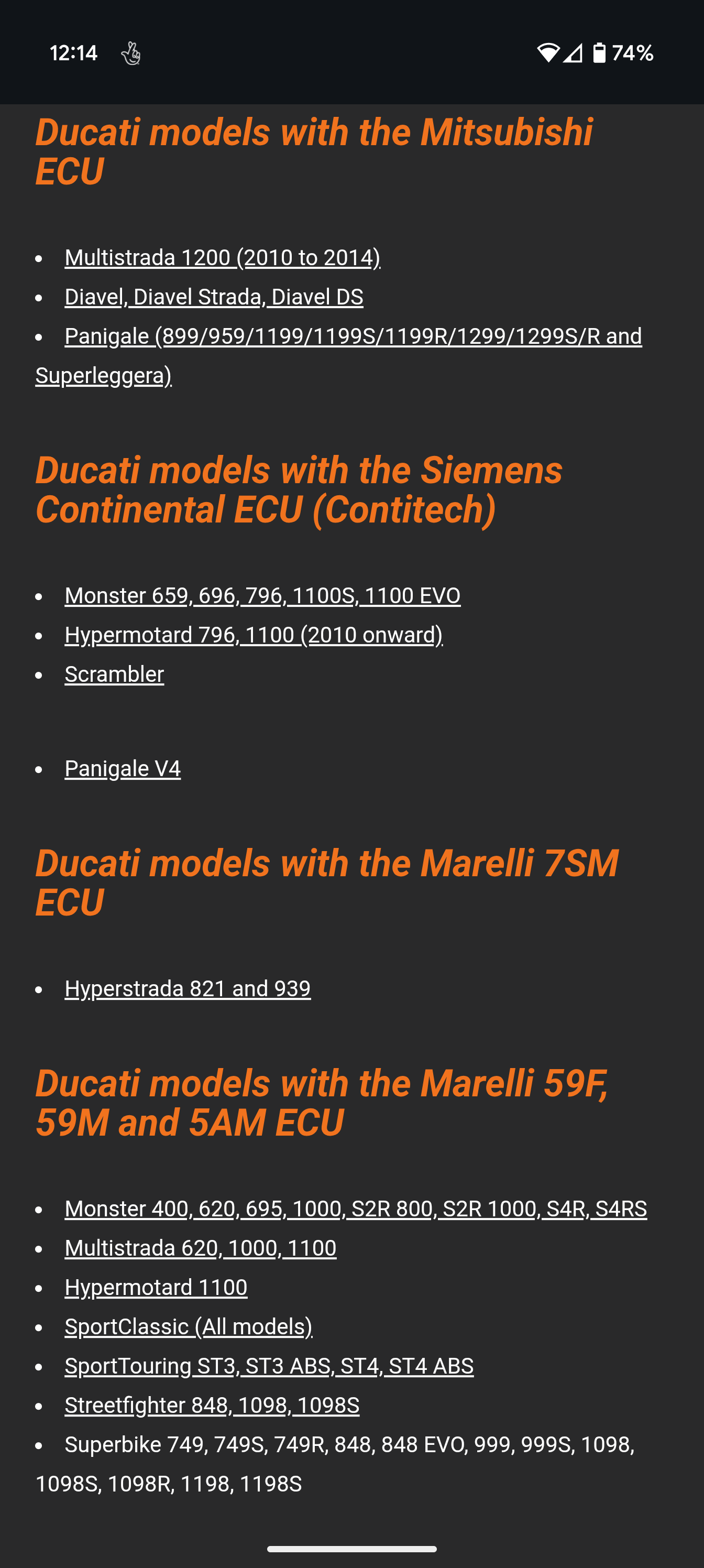
Task: Tap the Scrambler link
Action: (114, 674)
